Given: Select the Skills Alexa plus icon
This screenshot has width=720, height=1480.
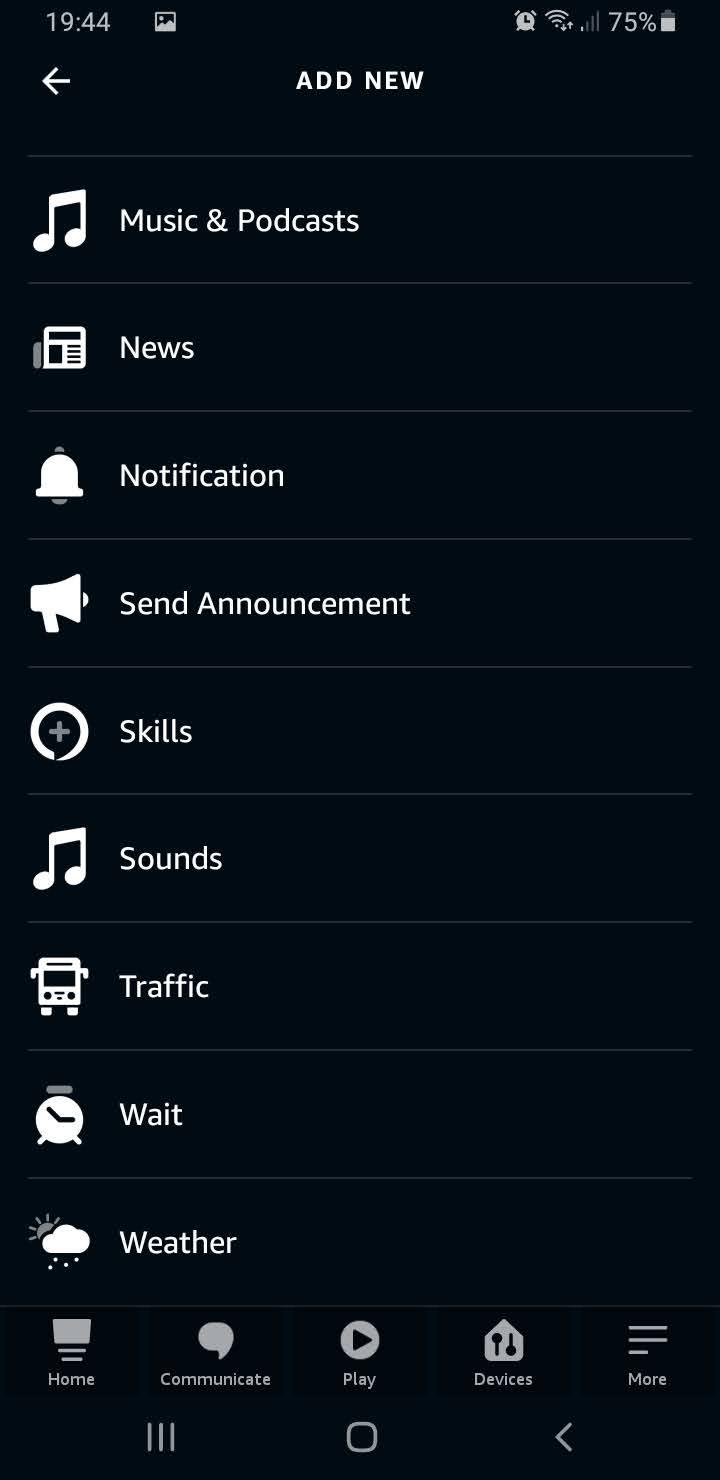Looking at the screenshot, I should coord(59,731).
